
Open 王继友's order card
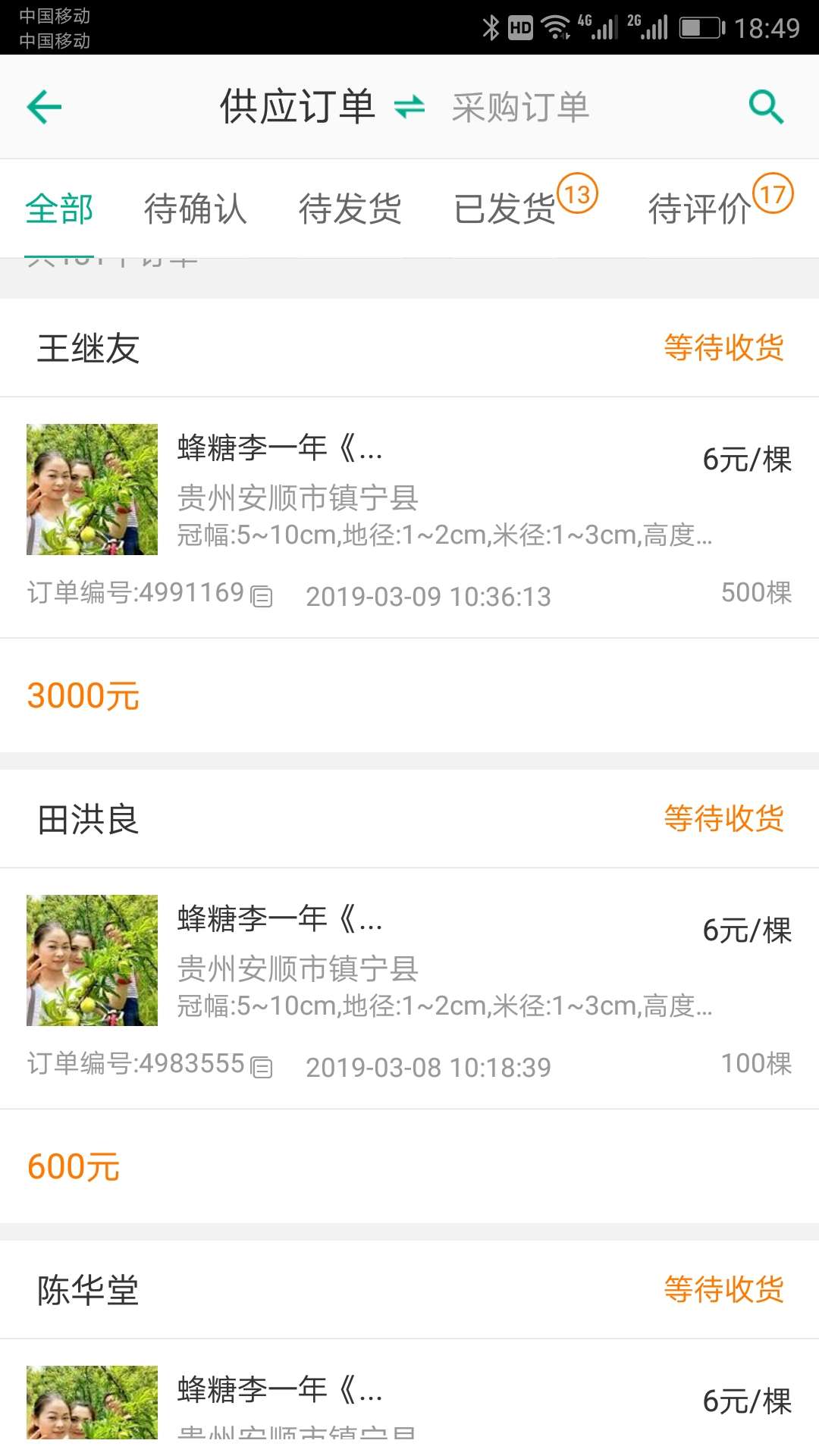(409, 526)
